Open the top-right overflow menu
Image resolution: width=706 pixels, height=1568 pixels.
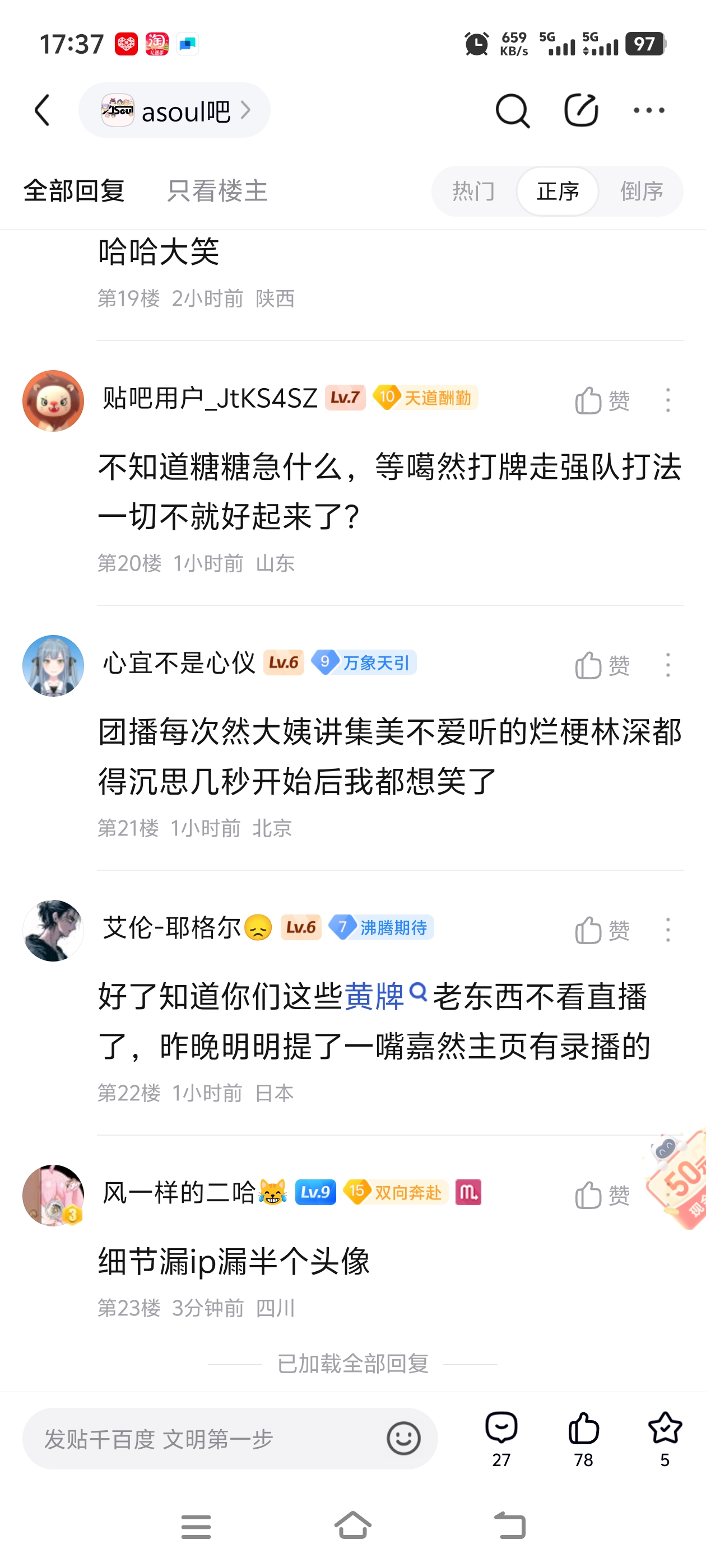click(649, 111)
